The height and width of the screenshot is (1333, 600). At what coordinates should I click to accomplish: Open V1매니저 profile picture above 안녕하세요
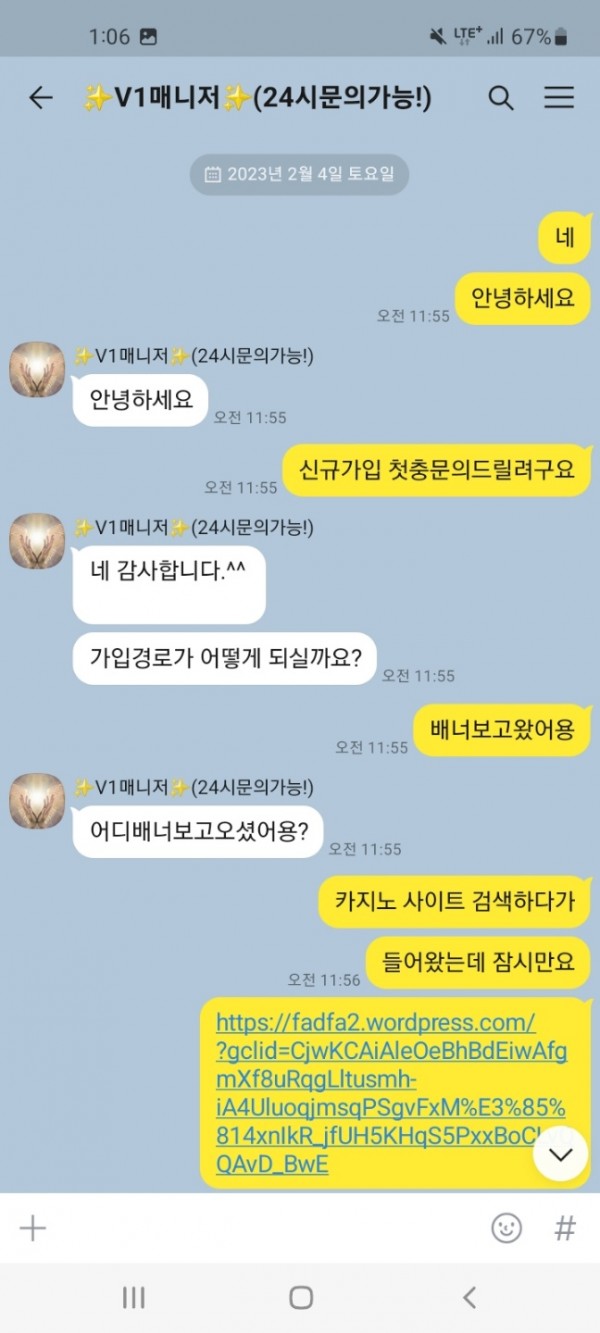pyautogui.click(x=37, y=369)
